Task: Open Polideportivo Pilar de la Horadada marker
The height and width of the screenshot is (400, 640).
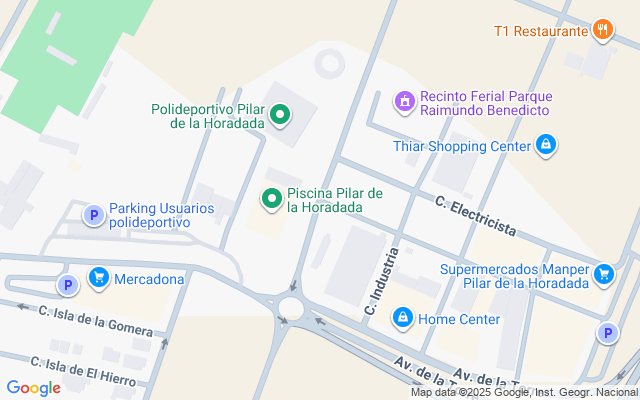Action: point(281,115)
